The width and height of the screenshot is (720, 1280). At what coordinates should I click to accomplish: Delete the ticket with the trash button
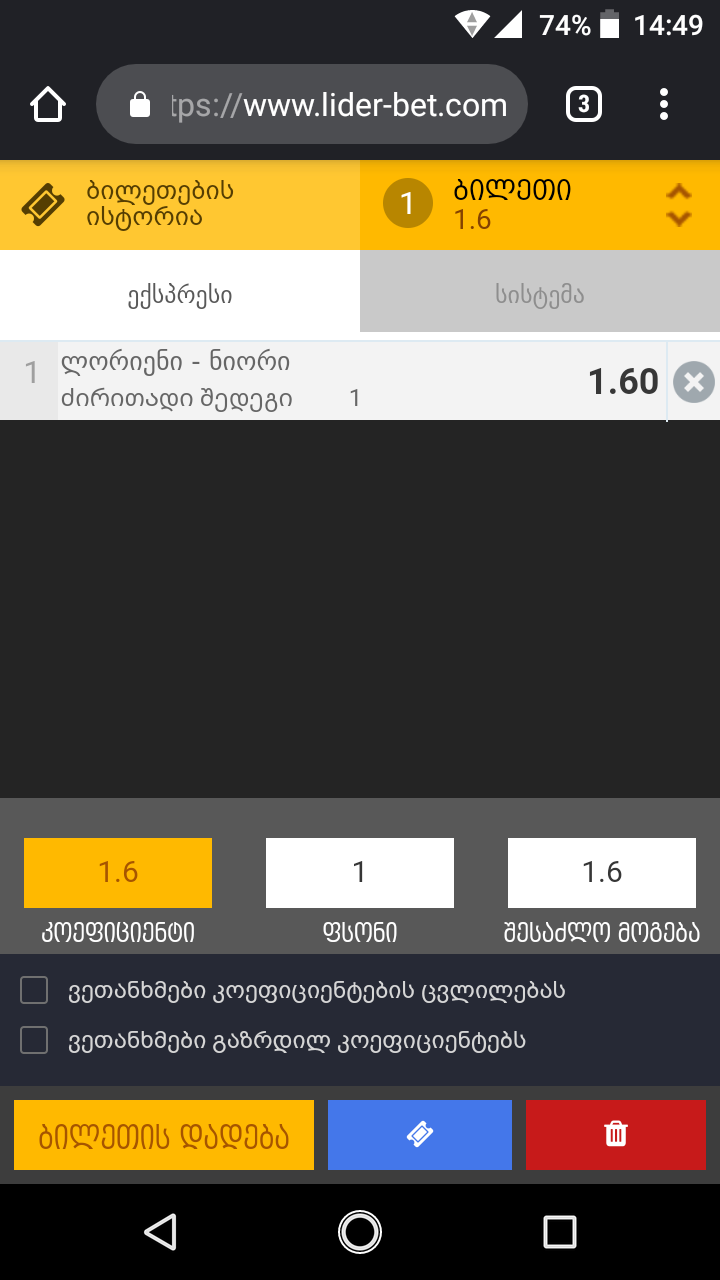(616, 1135)
